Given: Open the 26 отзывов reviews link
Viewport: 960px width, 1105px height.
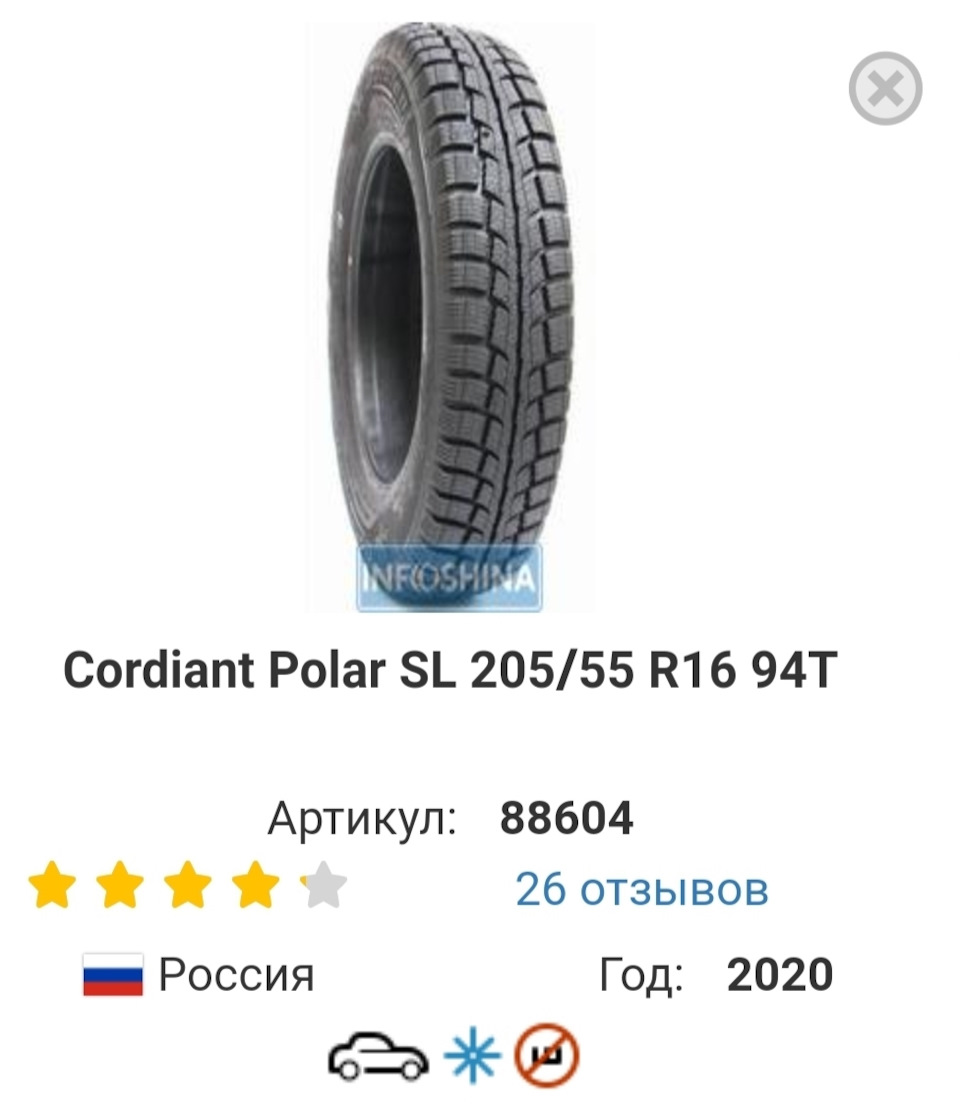Looking at the screenshot, I should [641, 888].
